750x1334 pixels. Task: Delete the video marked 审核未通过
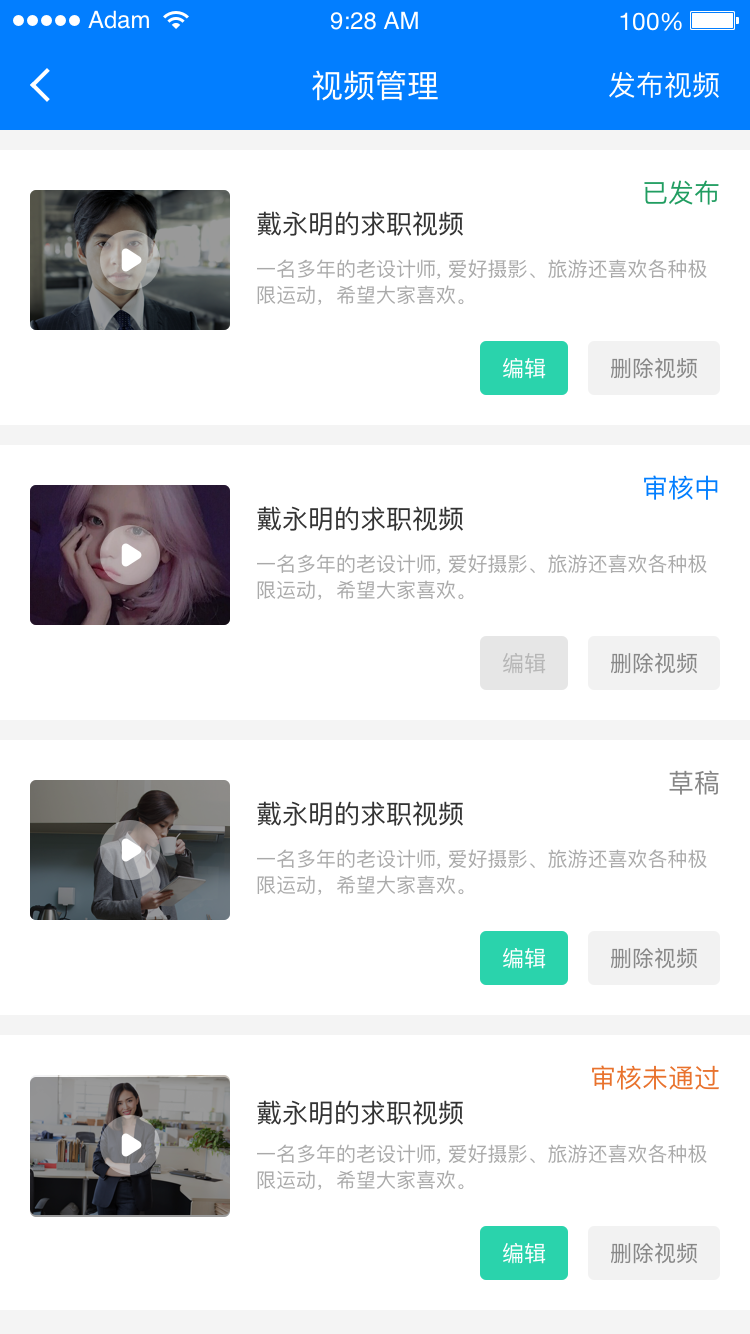[654, 1253]
